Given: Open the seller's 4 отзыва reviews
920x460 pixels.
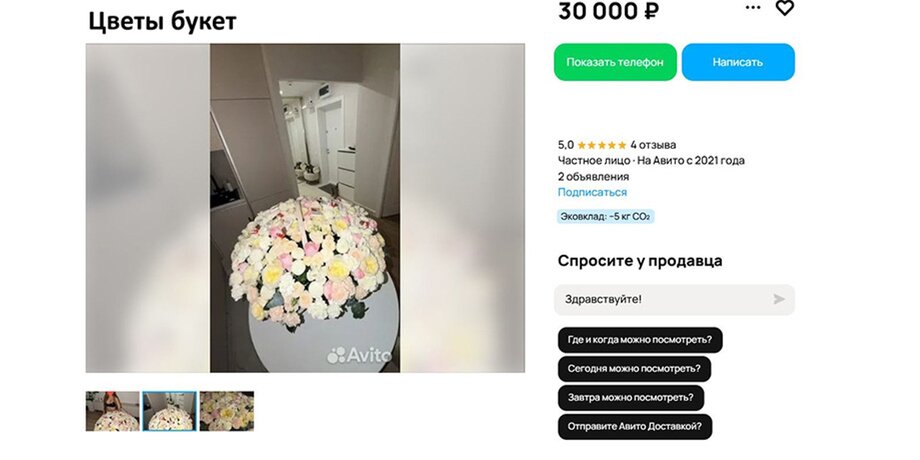Looking at the screenshot, I should click(653, 144).
